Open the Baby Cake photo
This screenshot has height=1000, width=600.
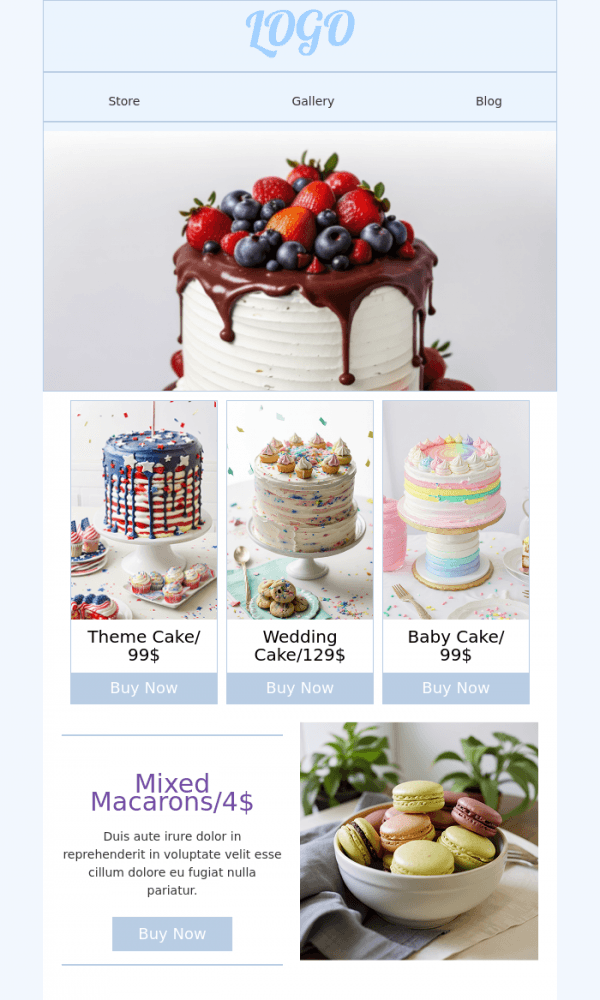click(456, 510)
